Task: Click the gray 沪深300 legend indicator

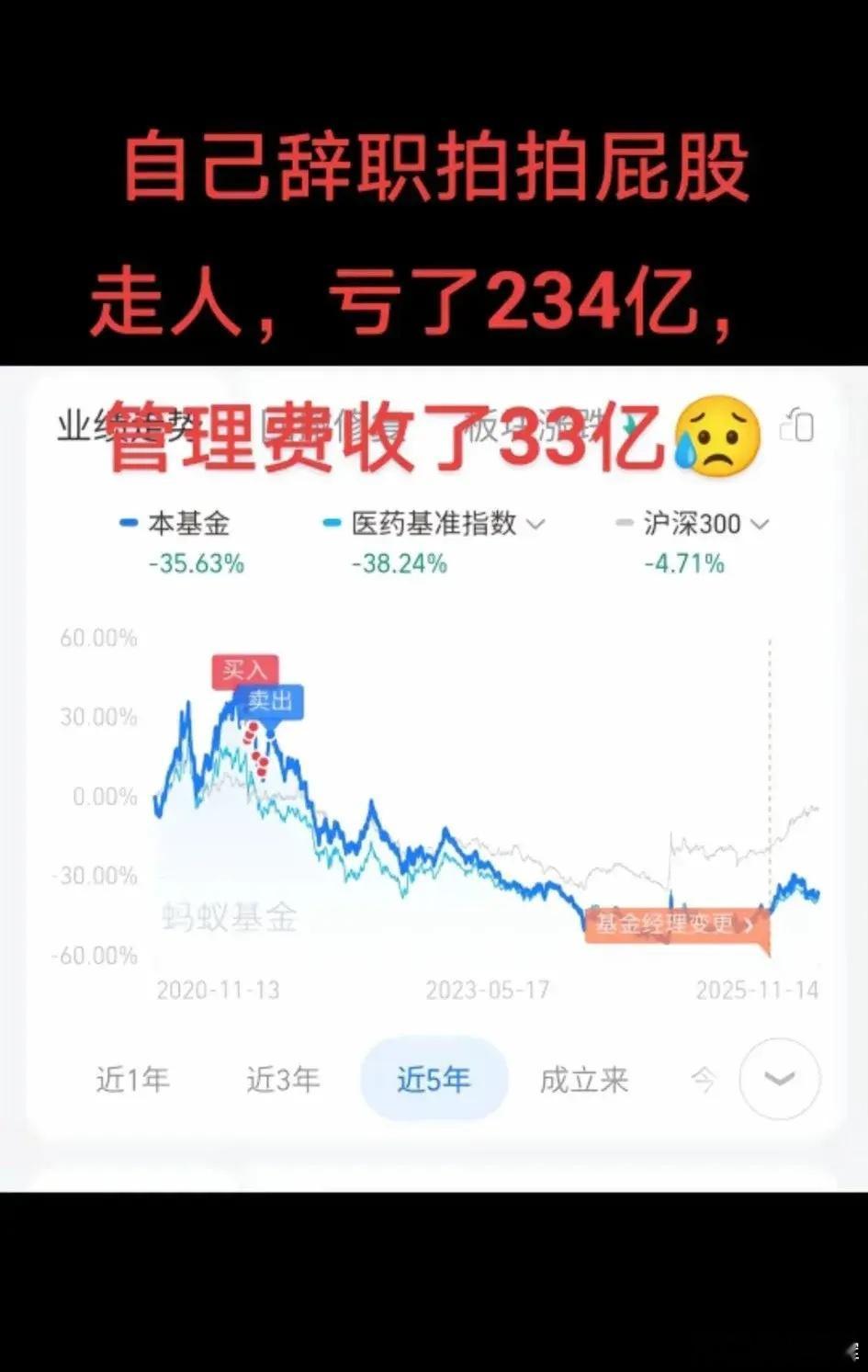Action: click(x=624, y=522)
